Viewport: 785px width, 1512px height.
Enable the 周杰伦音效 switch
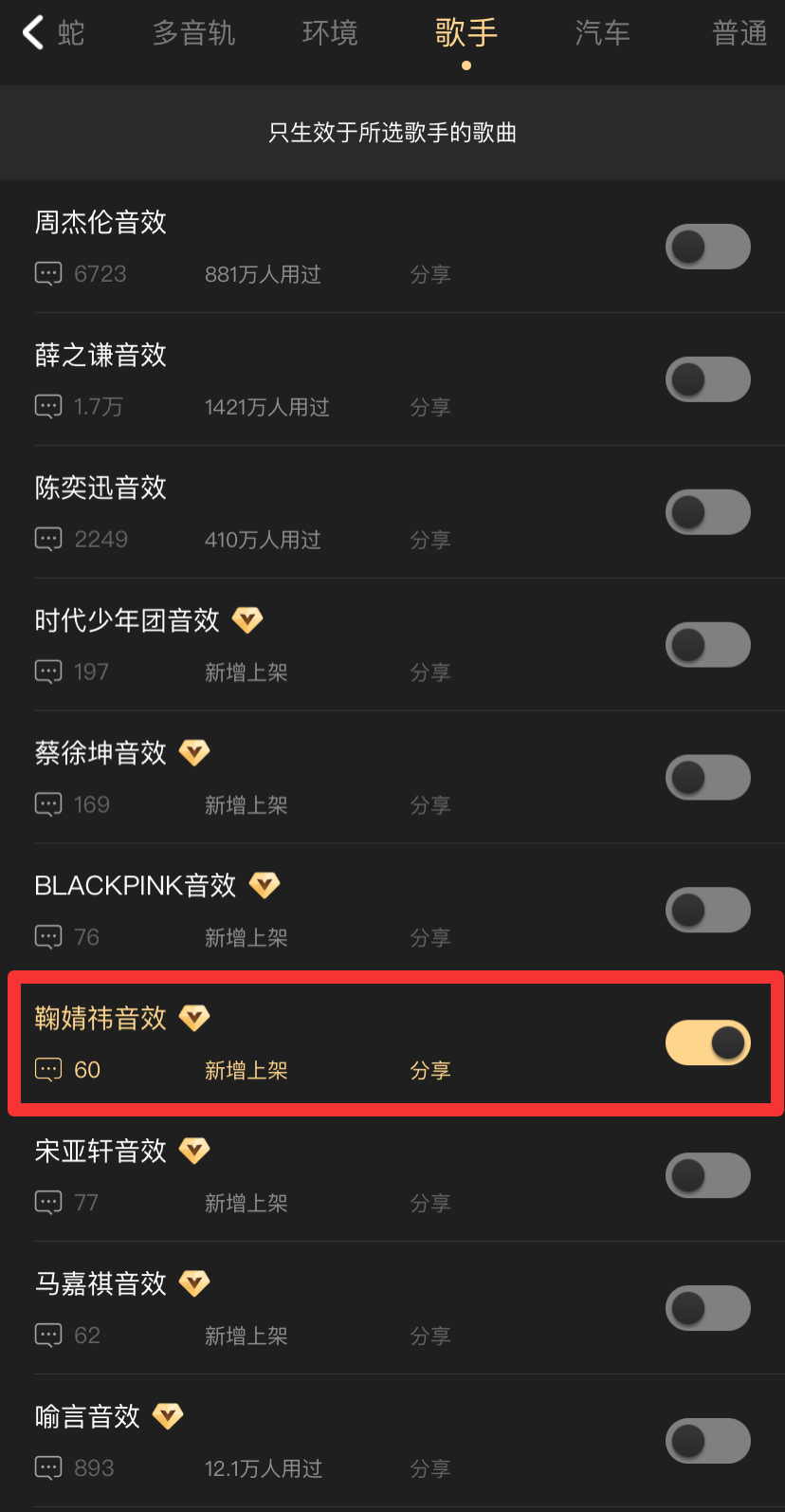pyautogui.click(x=707, y=247)
